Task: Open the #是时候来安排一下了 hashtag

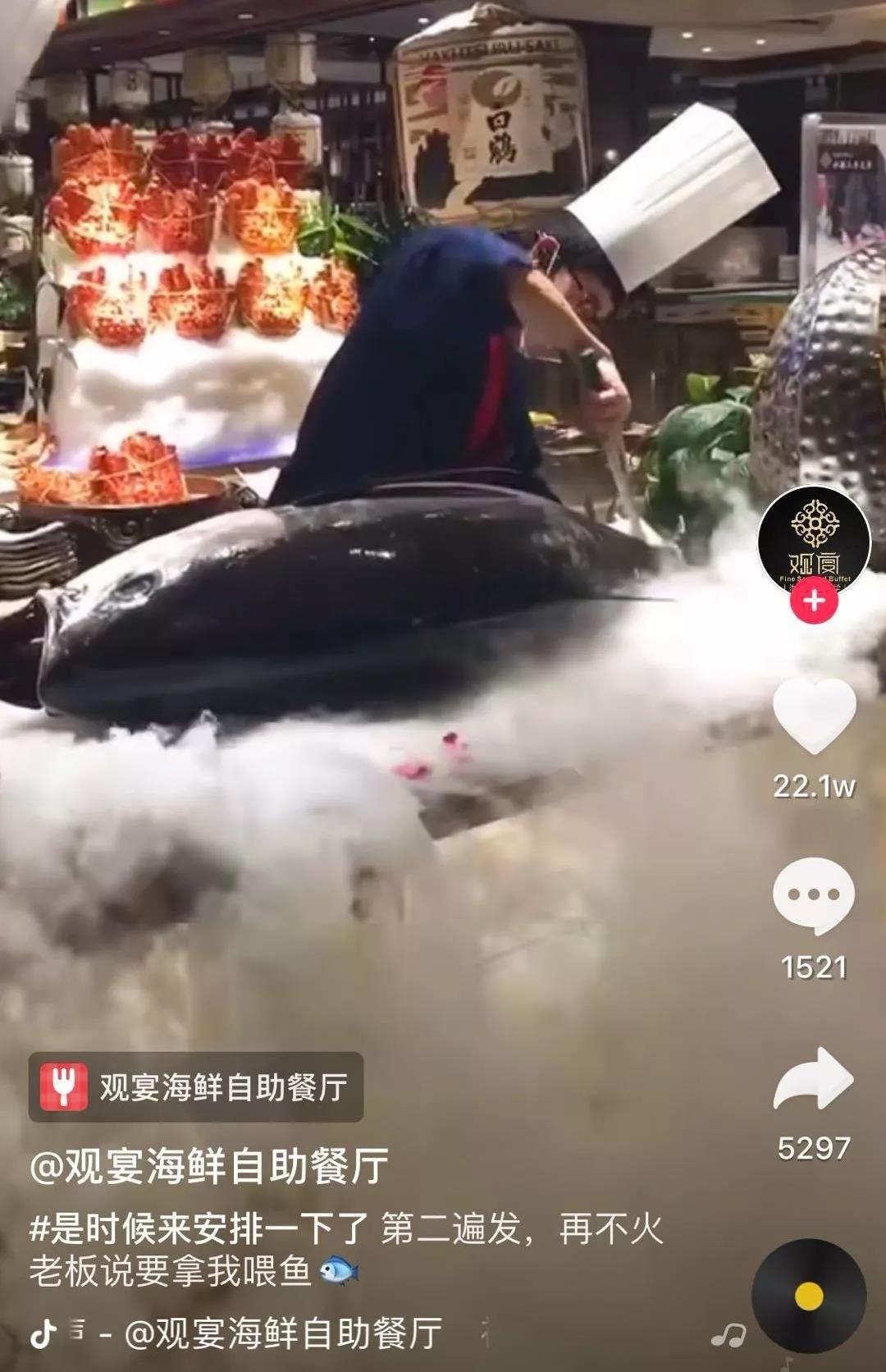Action: [x=199, y=1228]
